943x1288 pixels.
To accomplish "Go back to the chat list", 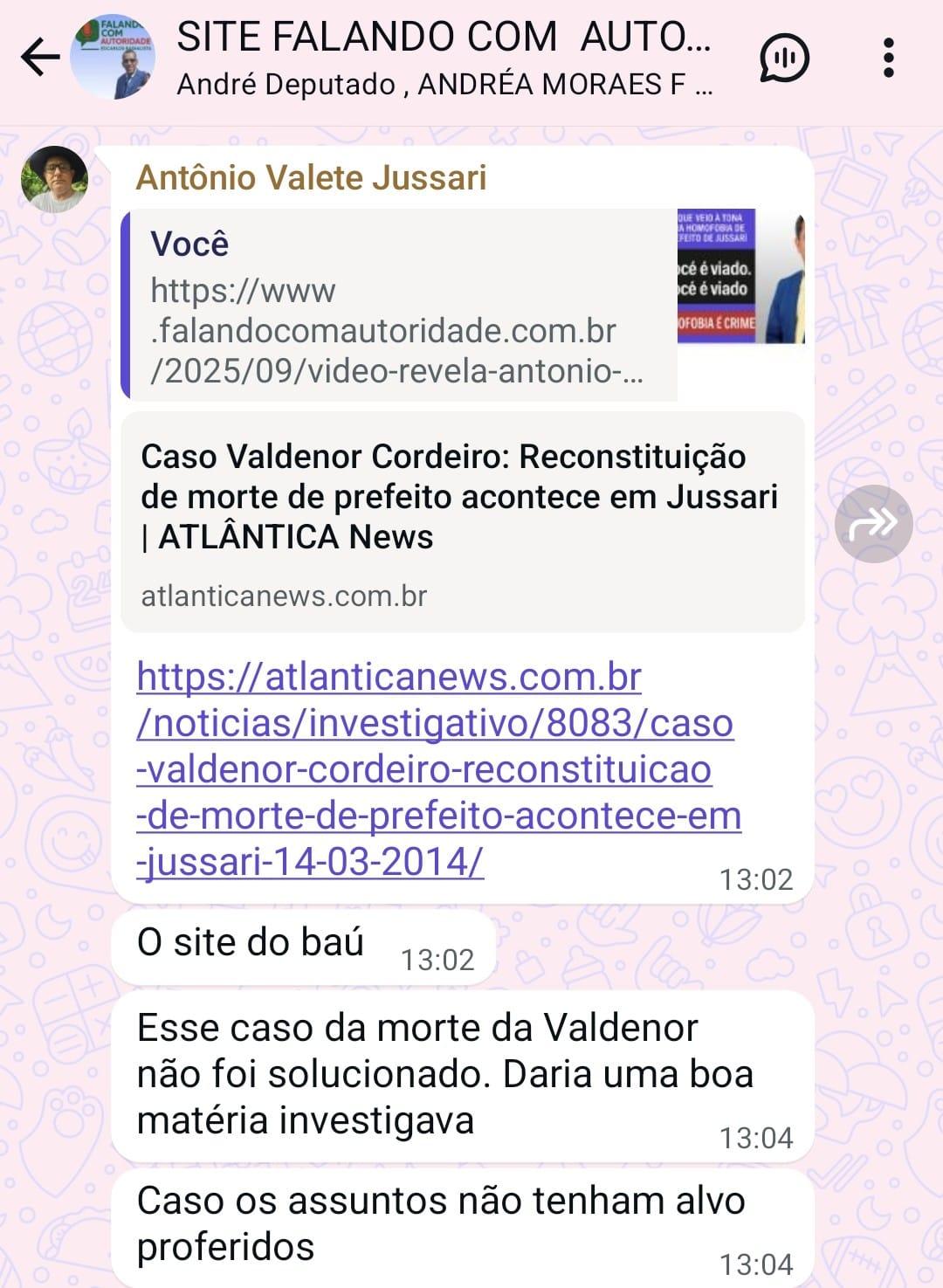I will point(39,59).
